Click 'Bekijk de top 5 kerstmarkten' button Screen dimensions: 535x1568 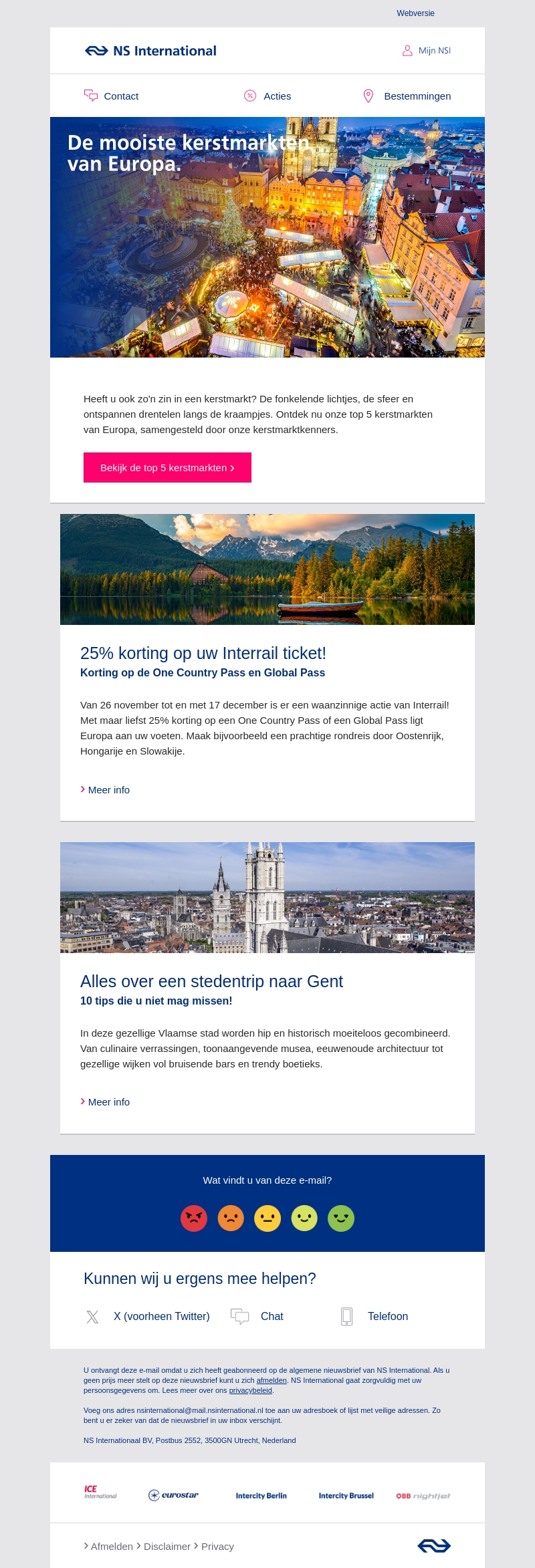[x=167, y=468]
